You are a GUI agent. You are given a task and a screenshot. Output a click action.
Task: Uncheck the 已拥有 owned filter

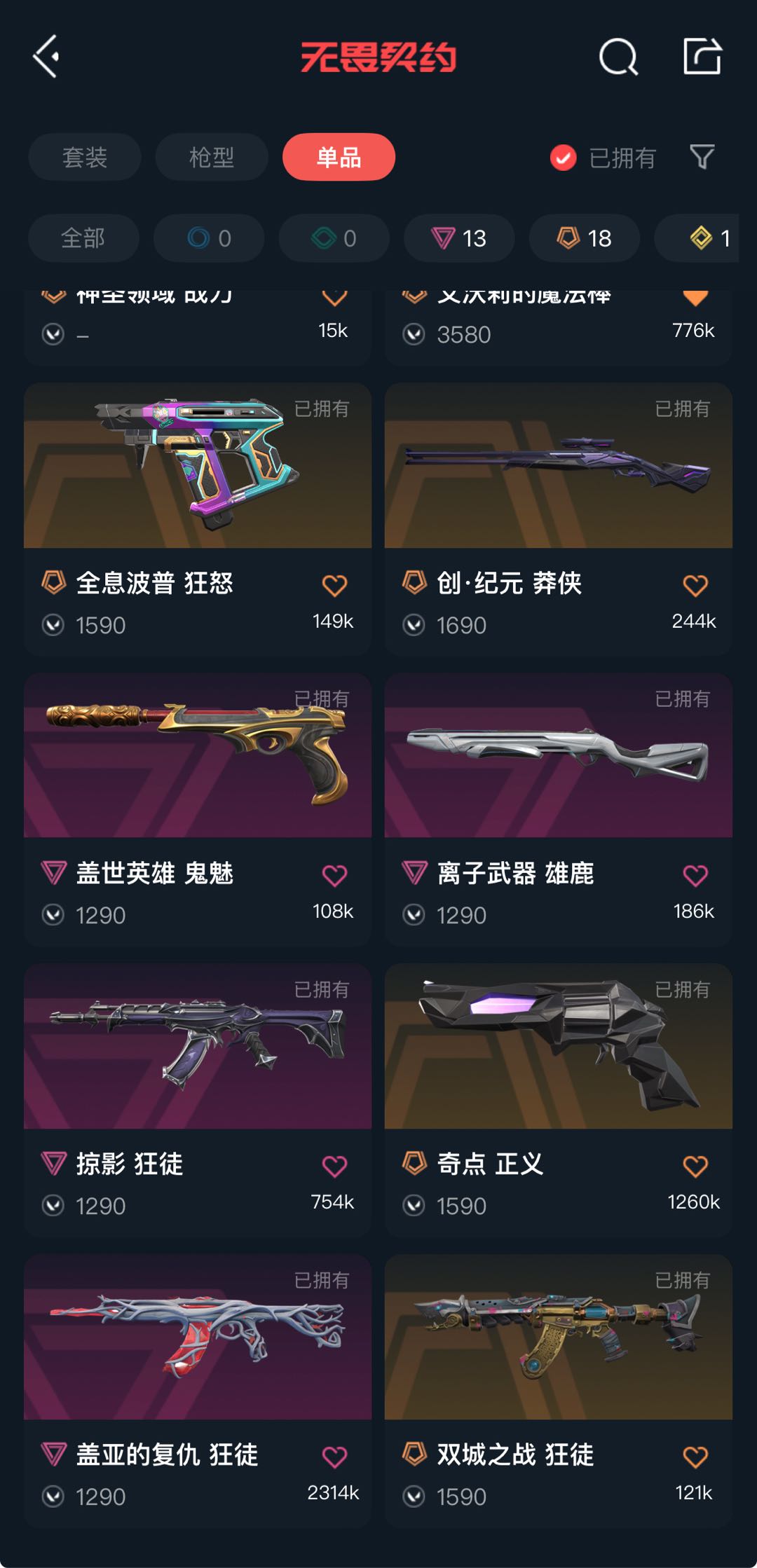coord(564,158)
